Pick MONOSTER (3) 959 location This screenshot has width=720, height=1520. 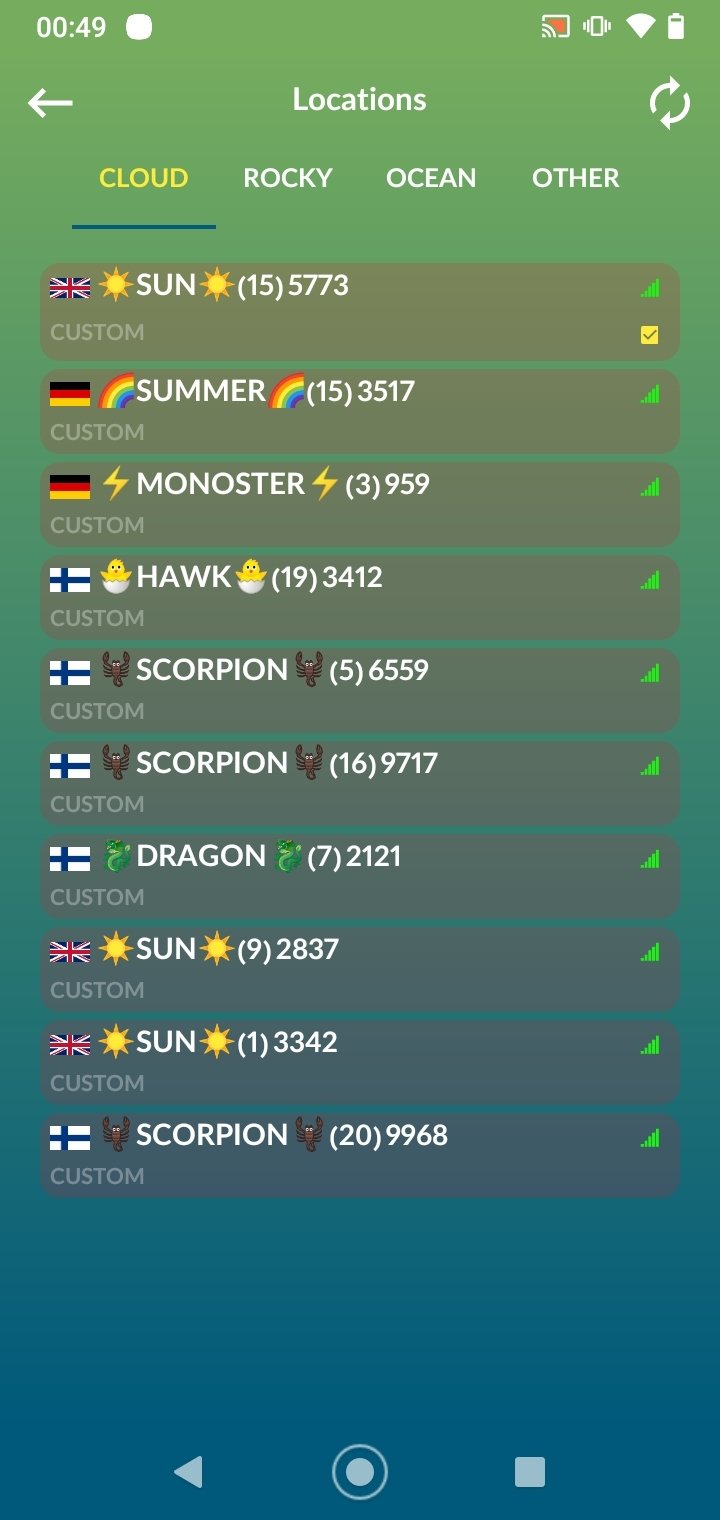click(359, 503)
